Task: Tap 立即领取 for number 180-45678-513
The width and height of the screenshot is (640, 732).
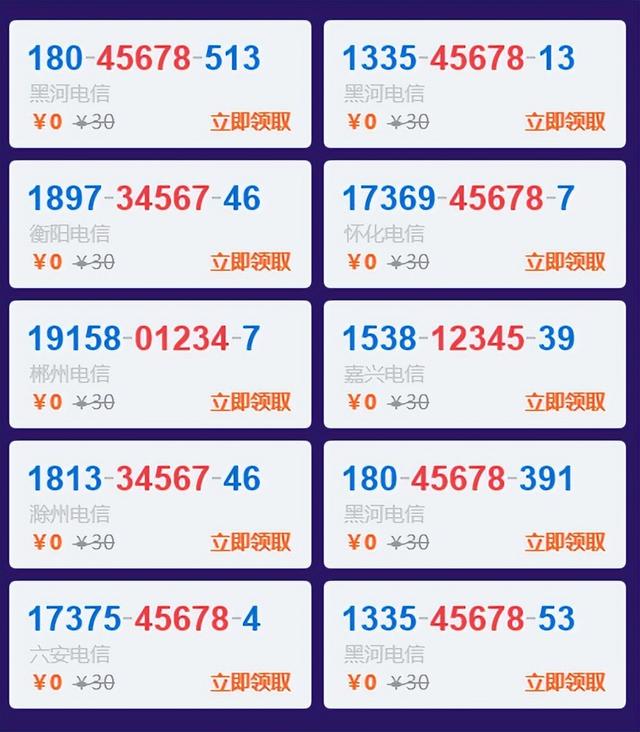Action: click(x=250, y=122)
